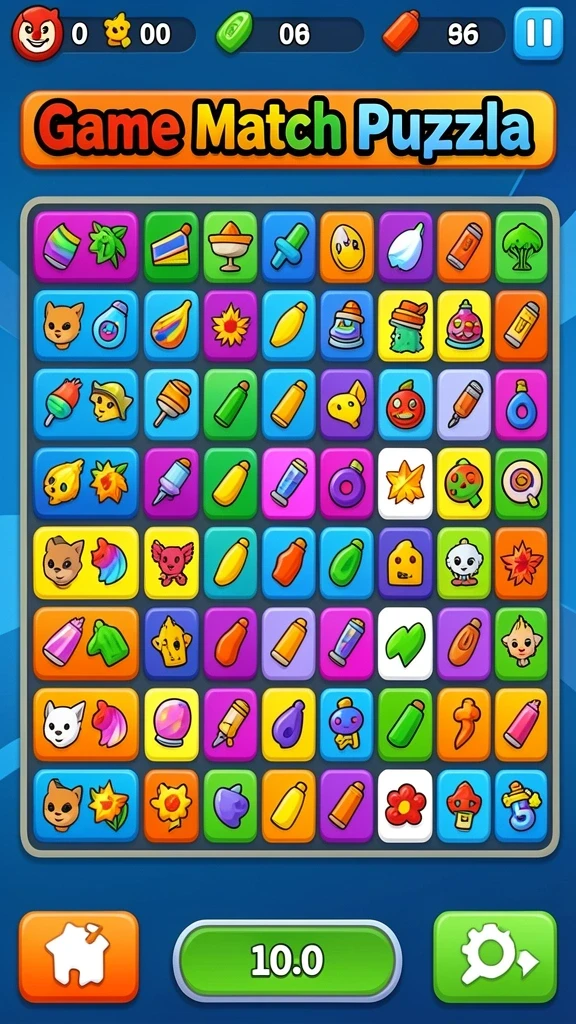Tap the red tomato face tile
This screenshot has height=1024, width=576.
[x=405, y=404]
